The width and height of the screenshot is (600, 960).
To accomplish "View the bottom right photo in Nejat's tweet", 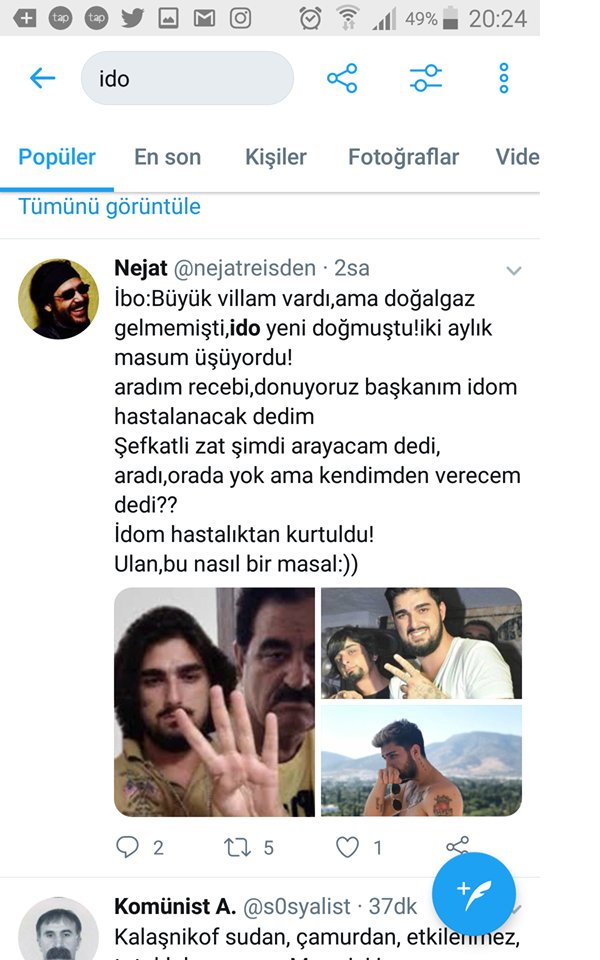I will [421, 760].
